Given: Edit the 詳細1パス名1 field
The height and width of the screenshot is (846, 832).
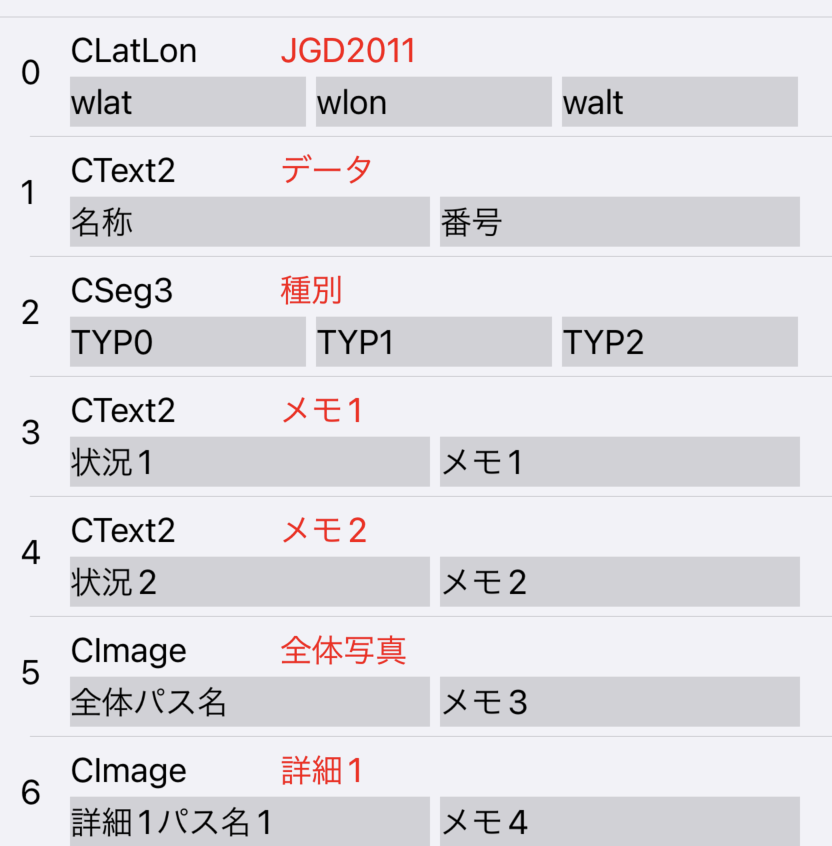Looking at the screenshot, I should (x=250, y=821).
